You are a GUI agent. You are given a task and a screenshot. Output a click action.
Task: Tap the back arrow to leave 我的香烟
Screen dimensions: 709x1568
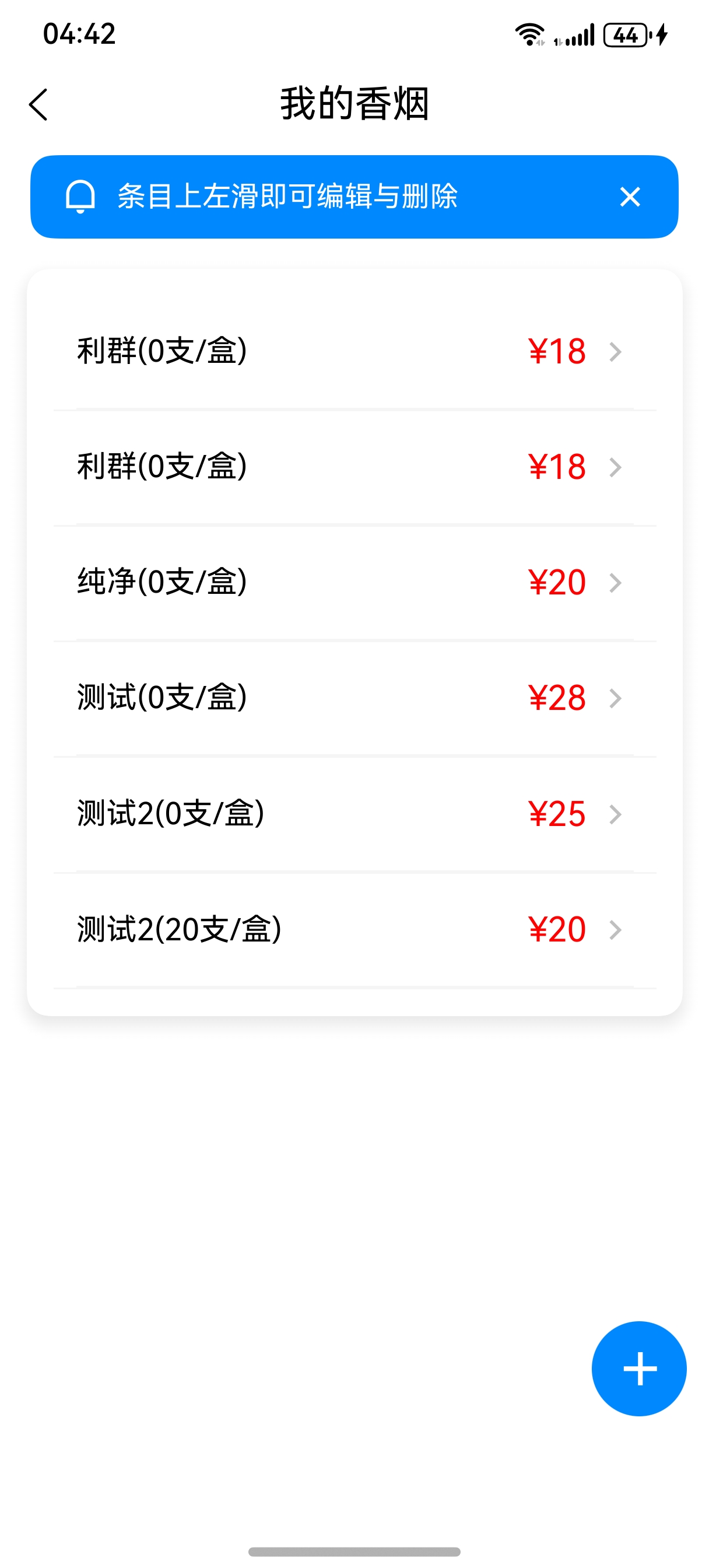point(39,103)
